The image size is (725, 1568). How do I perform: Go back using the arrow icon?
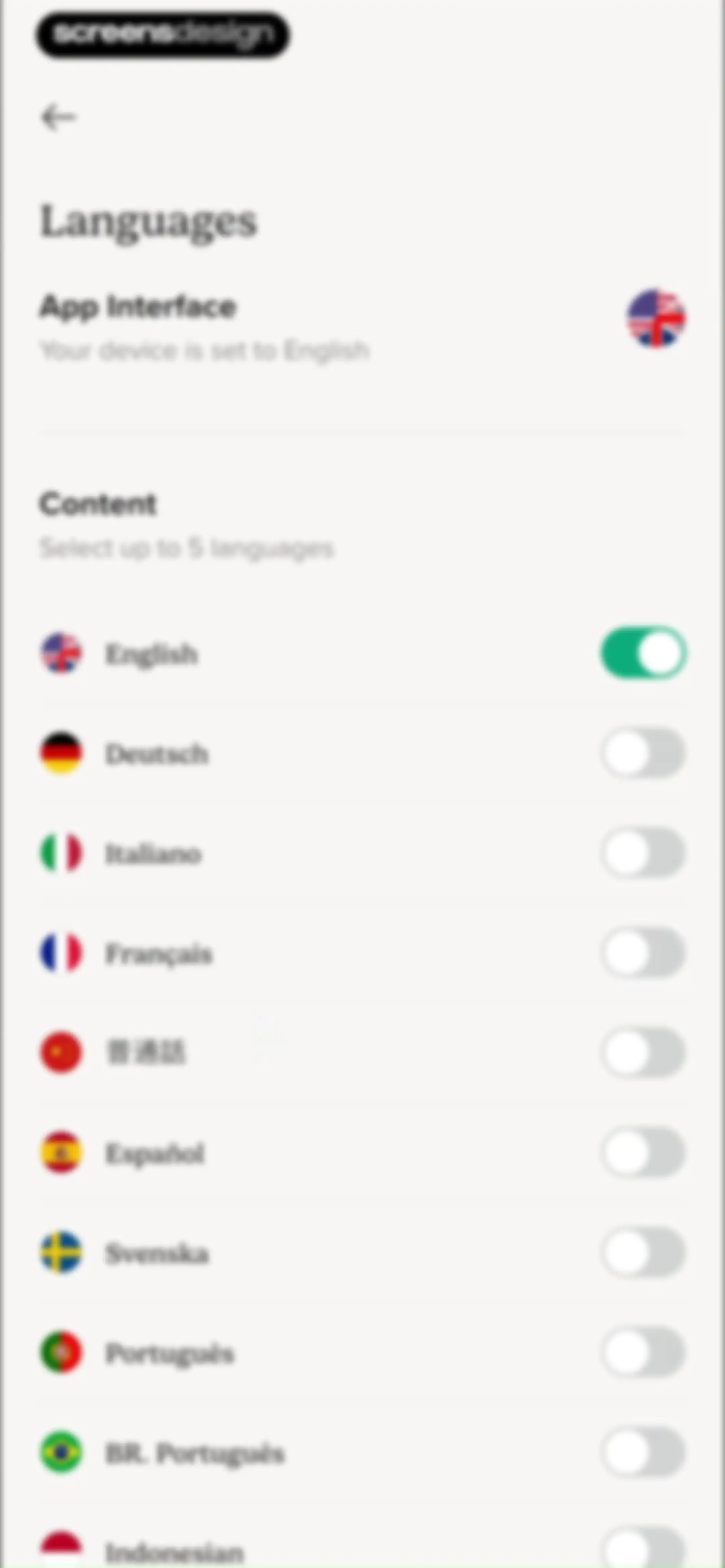click(58, 117)
